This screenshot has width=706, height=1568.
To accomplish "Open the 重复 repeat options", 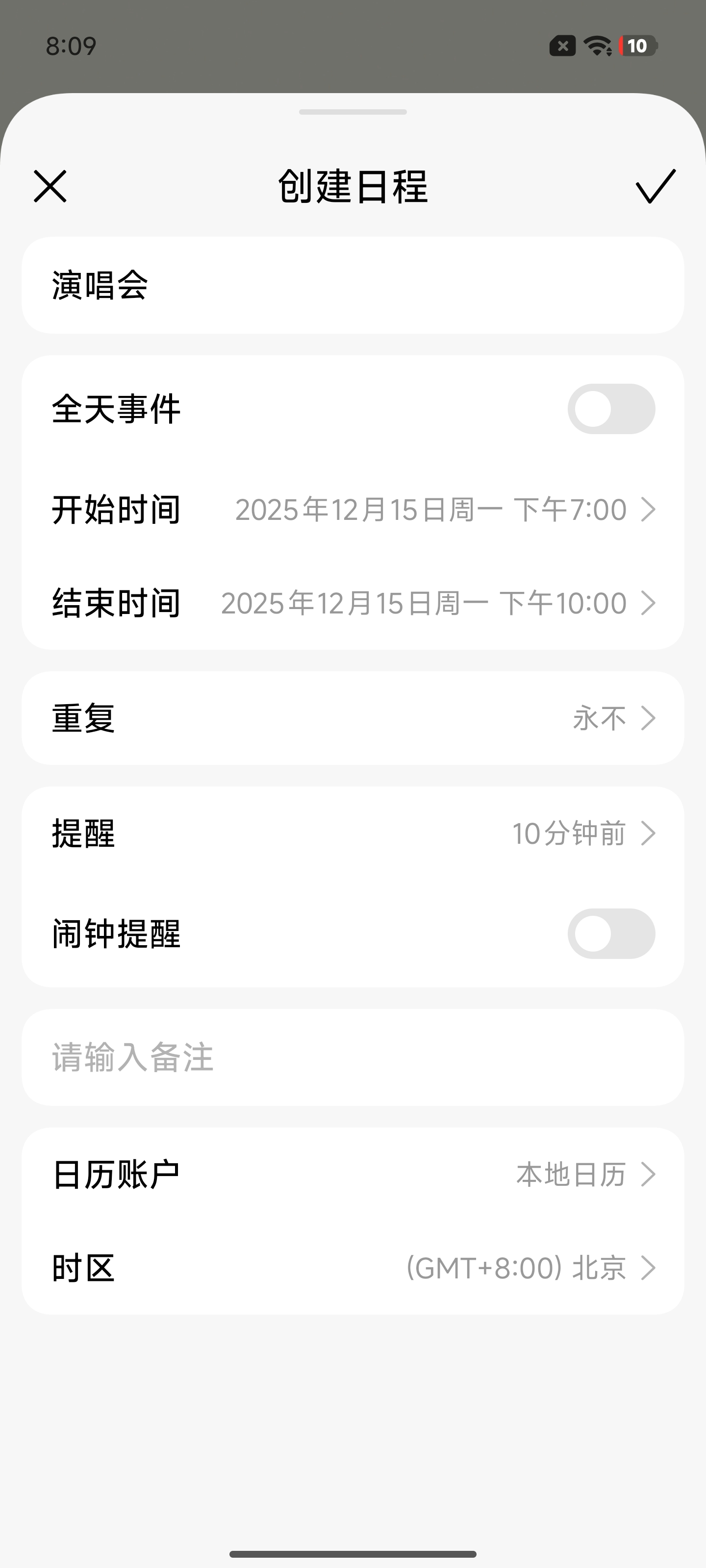I will pyautogui.click(x=353, y=718).
